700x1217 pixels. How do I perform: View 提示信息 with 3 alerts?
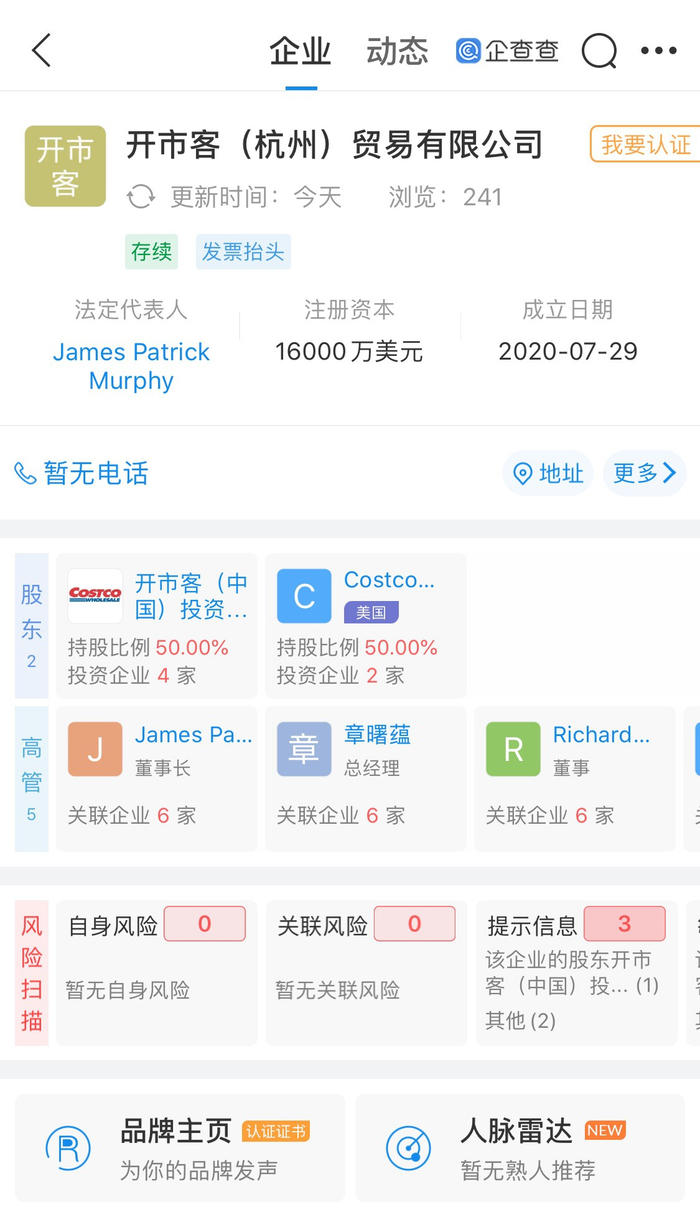pos(575,973)
